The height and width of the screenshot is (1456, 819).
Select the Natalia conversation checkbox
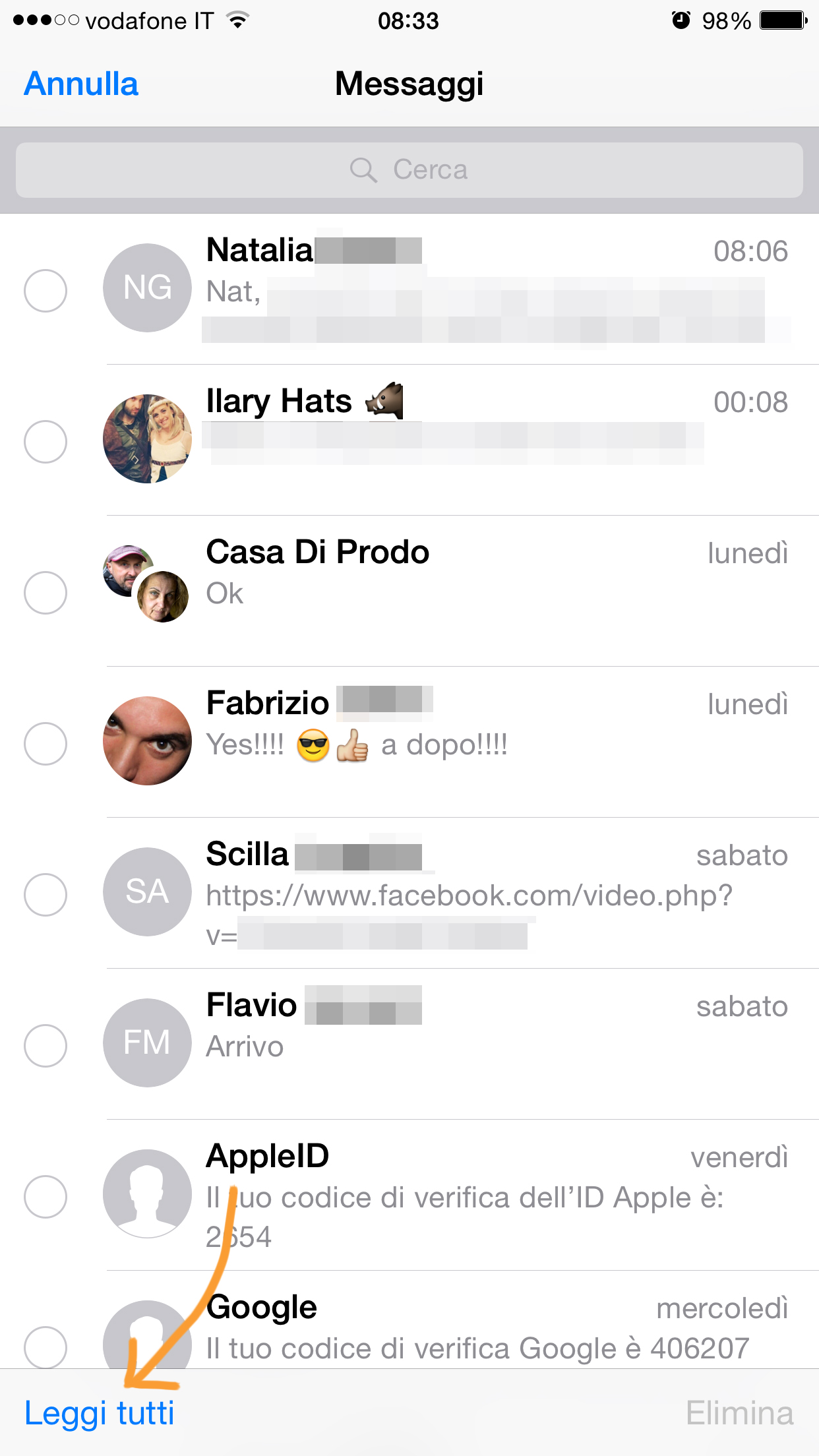tap(45, 290)
